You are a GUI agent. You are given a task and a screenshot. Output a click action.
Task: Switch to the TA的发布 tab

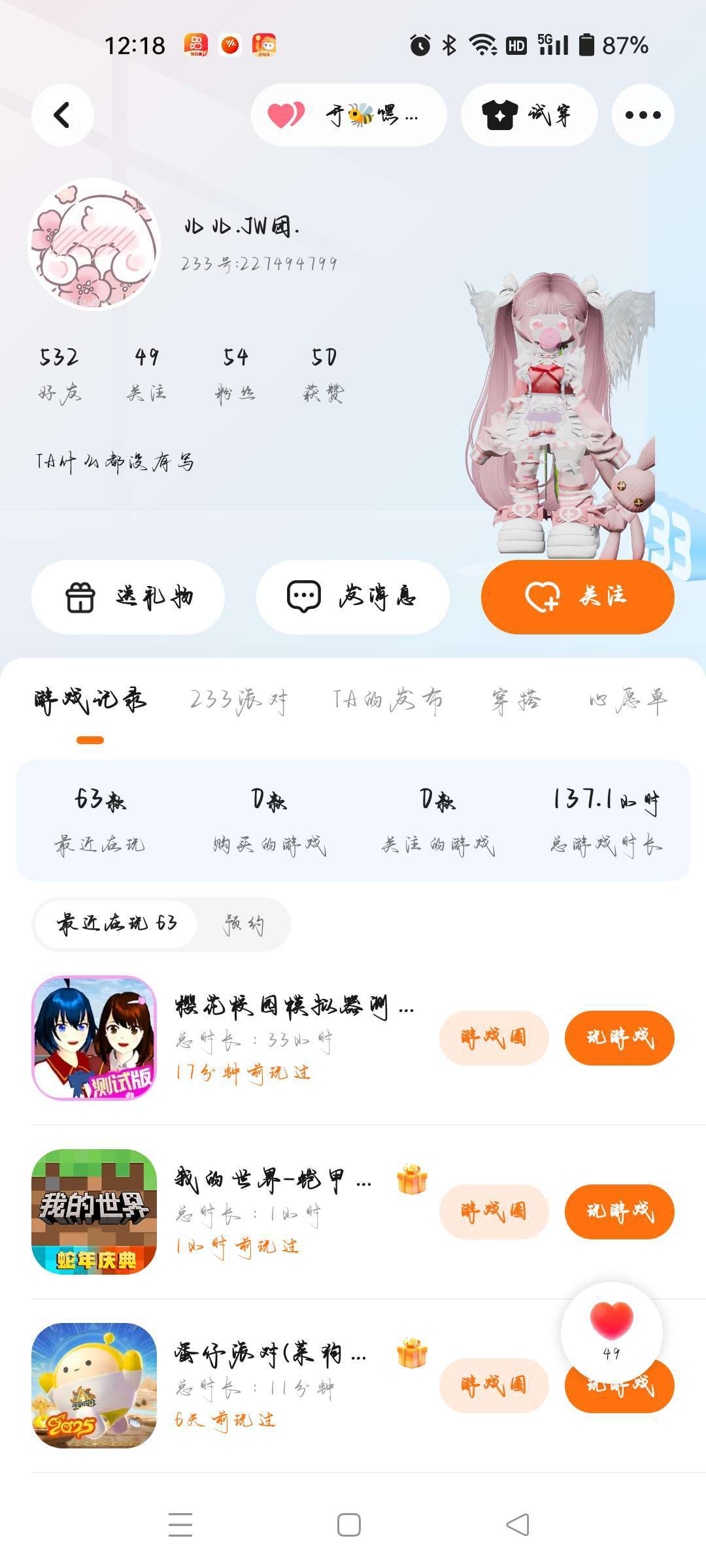[x=388, y=701]
